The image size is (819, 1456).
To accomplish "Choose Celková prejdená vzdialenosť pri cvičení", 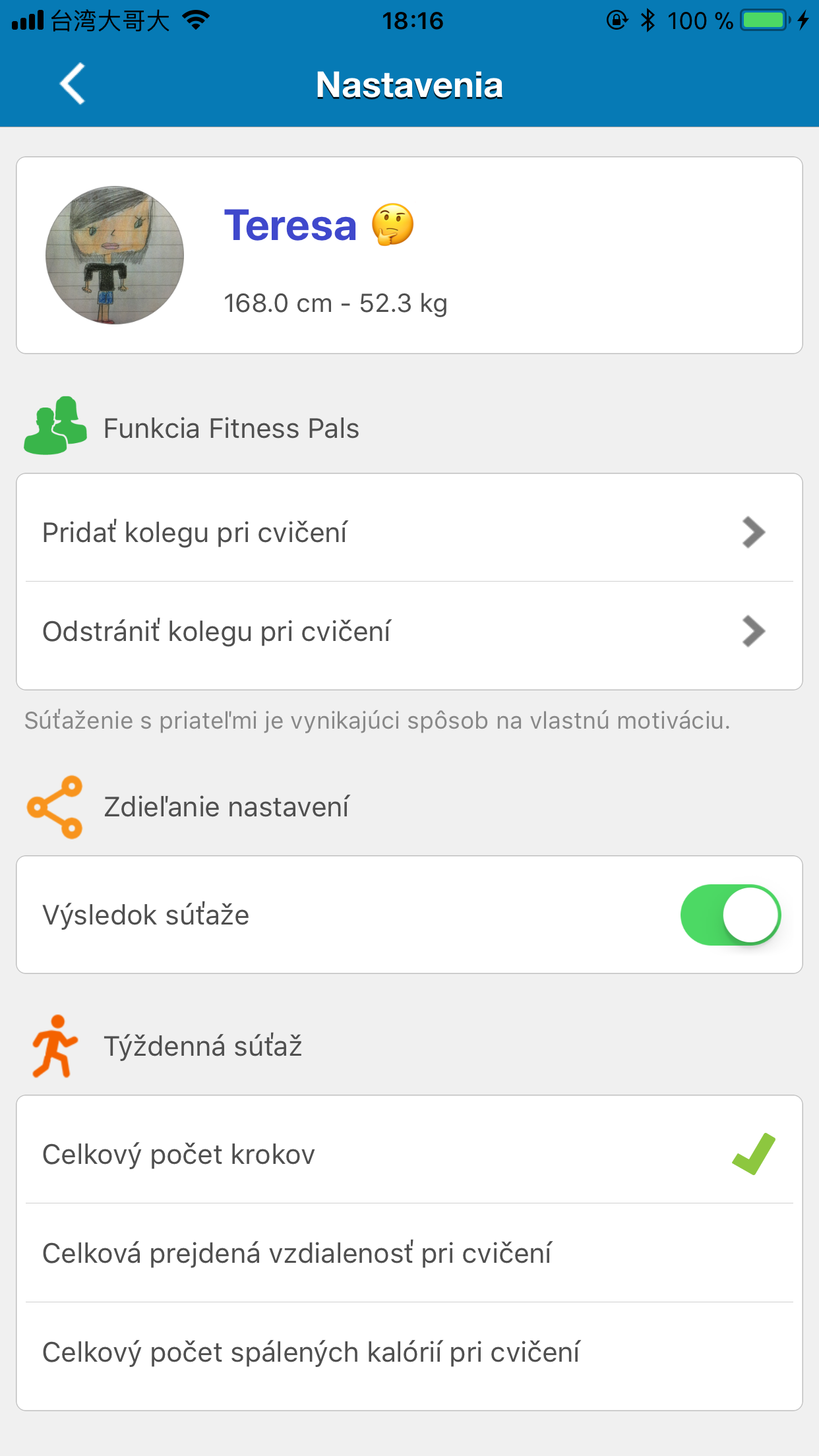I will pyautogui.click(x=409, y=1253).
